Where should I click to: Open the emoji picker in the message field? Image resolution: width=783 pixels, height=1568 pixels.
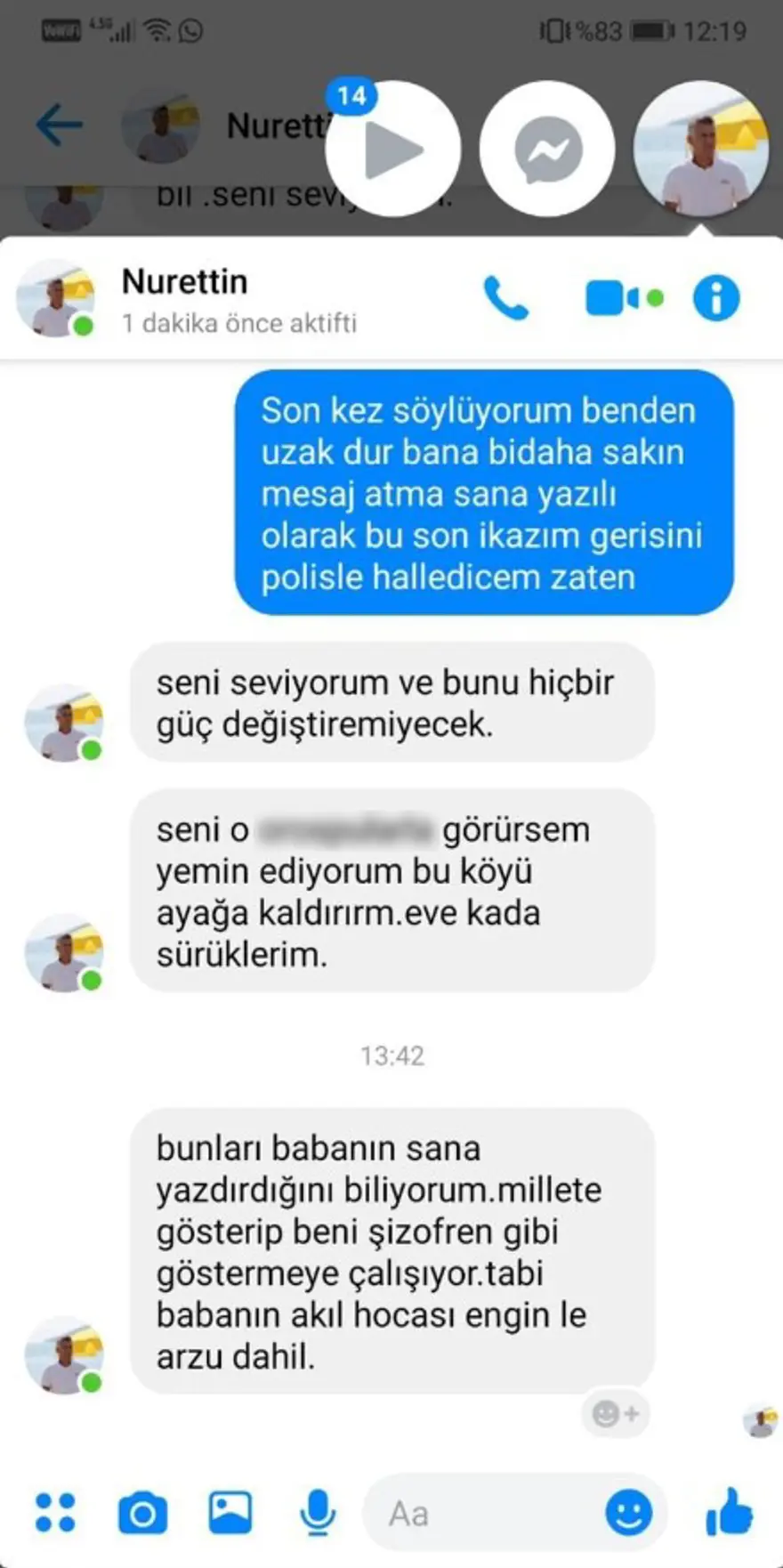click(628, 1512)
